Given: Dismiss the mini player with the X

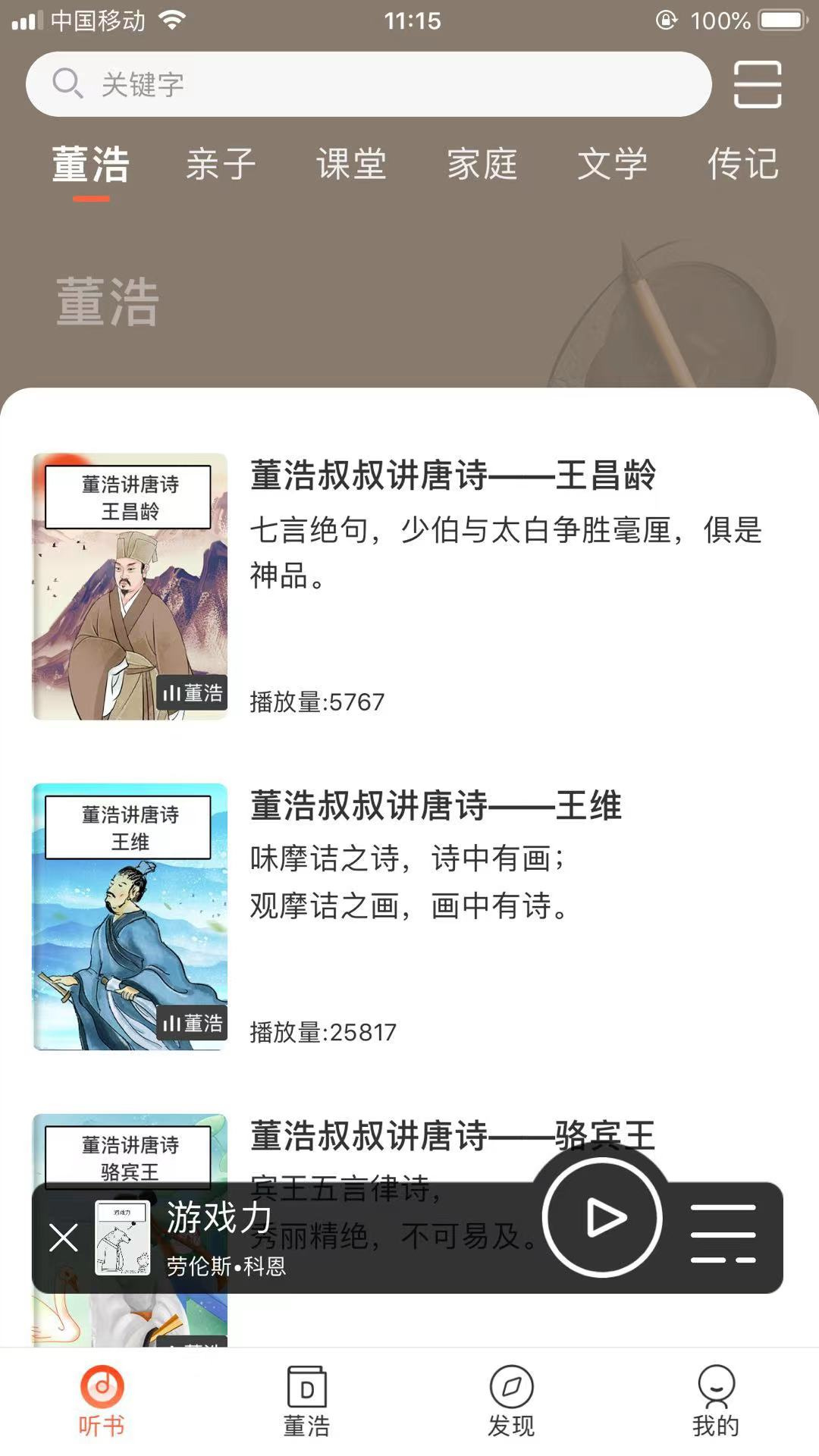Looking at the screenshot, I should [63, 1237].
